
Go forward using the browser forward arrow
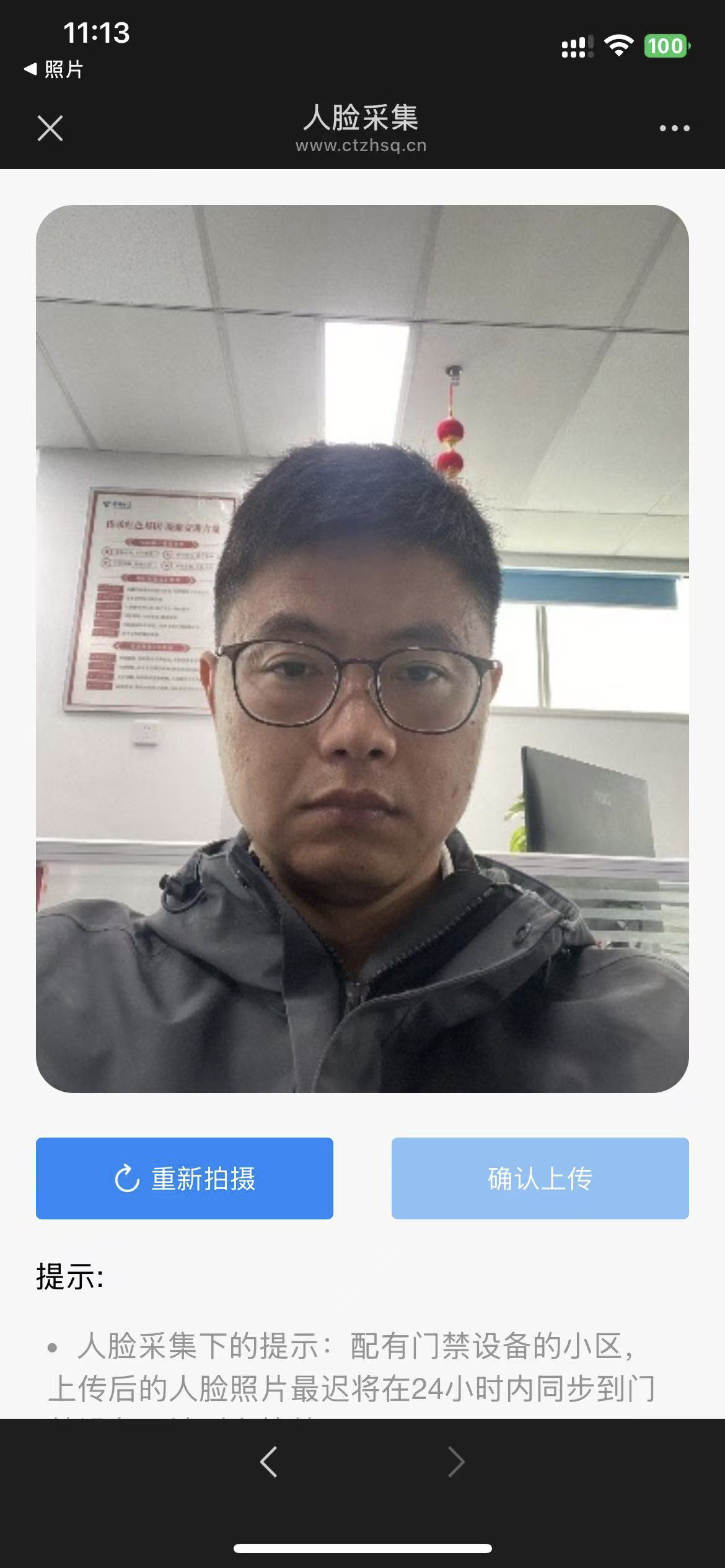(456, 1461)
